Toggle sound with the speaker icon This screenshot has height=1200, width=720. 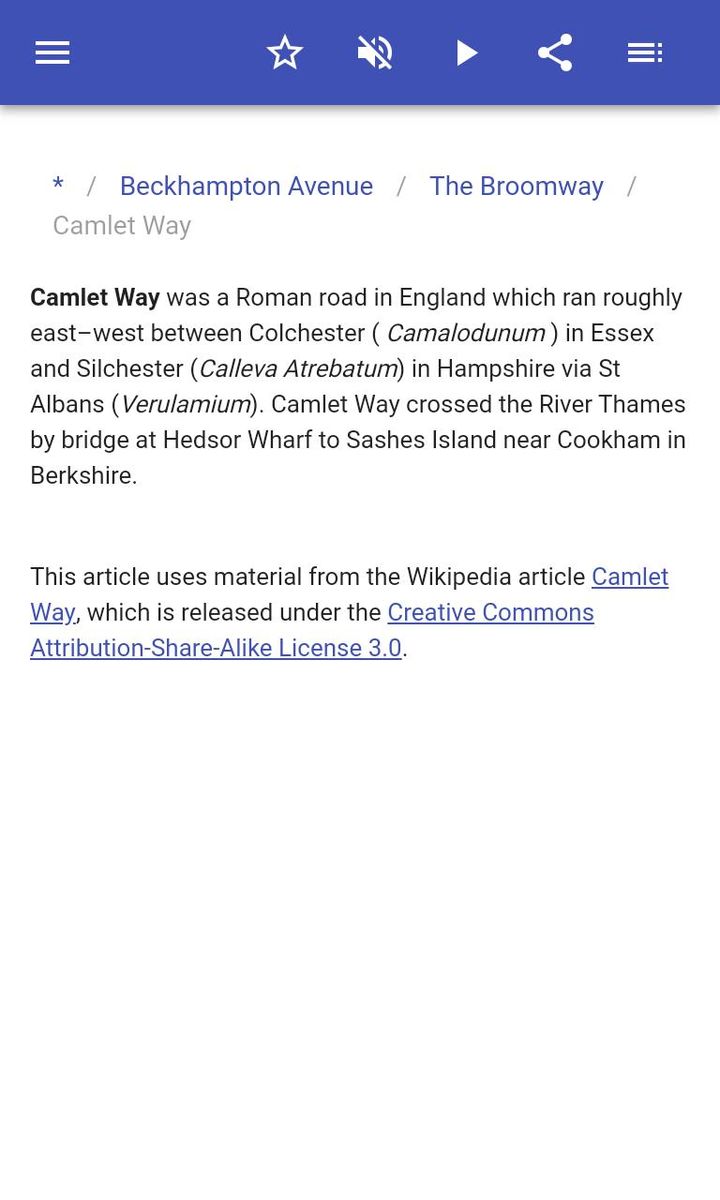click(374, 52)
